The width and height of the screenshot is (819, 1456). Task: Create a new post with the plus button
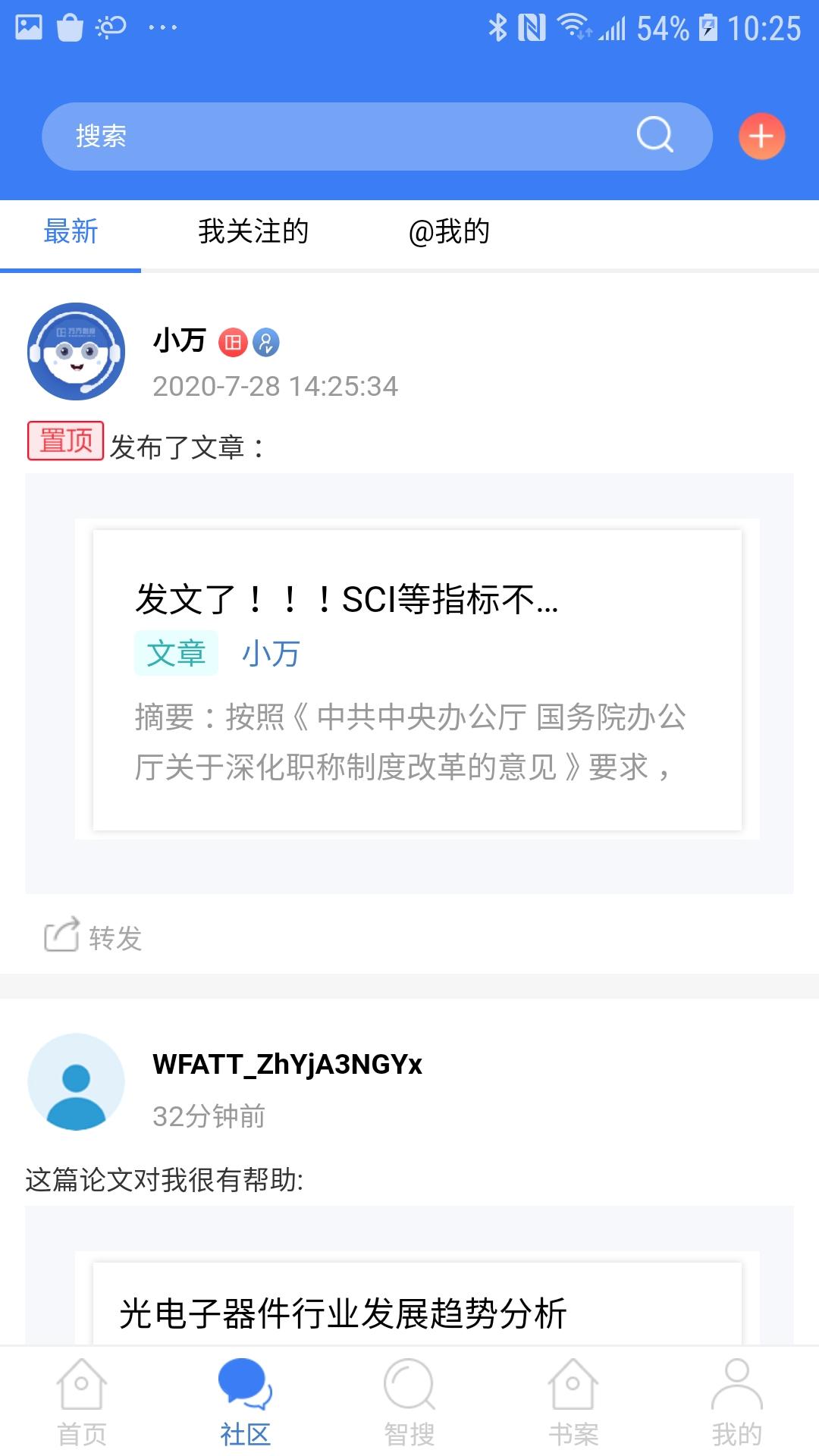[761, 136]
